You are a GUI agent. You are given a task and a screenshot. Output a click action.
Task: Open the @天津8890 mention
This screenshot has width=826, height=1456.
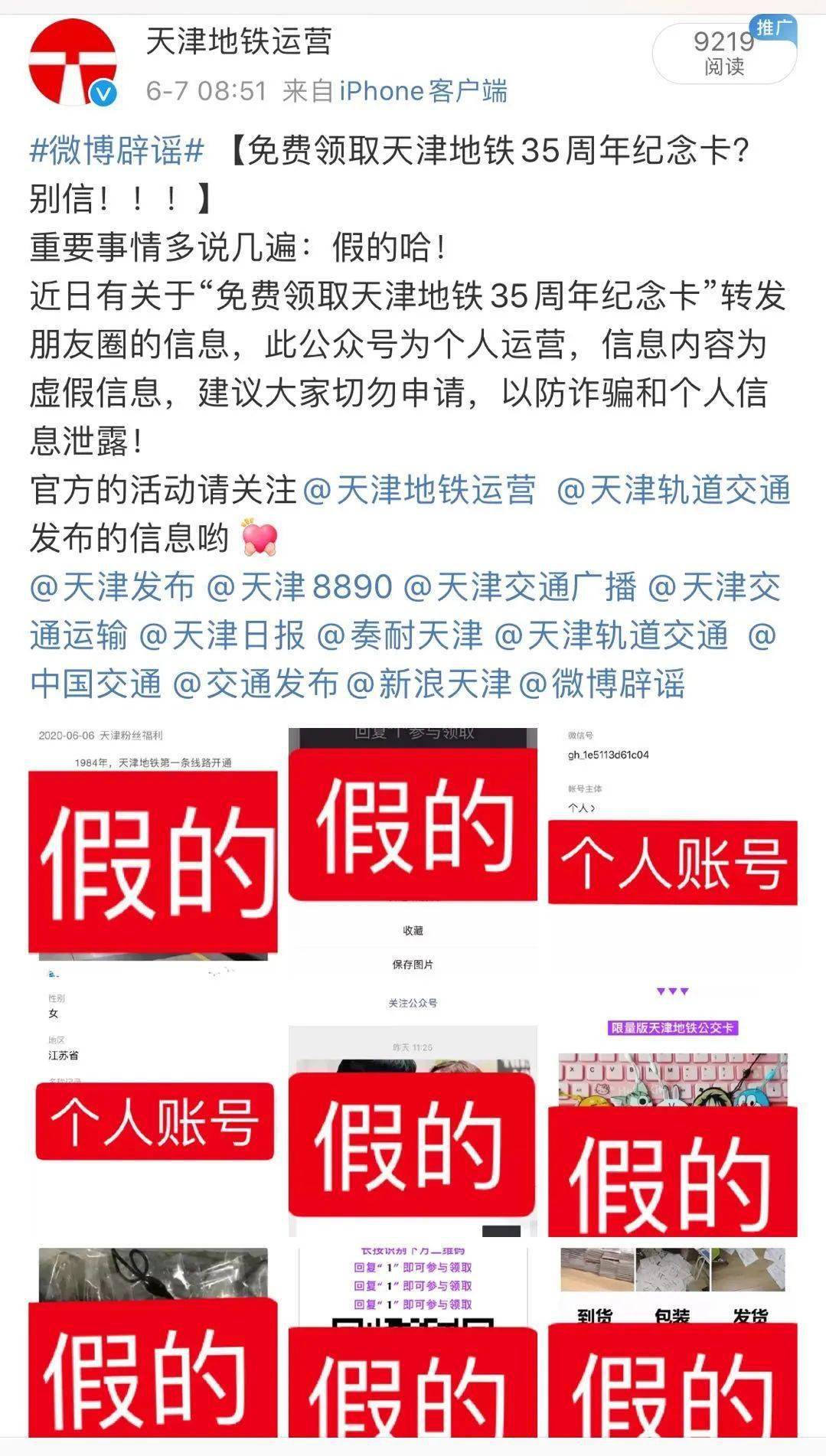299,587
